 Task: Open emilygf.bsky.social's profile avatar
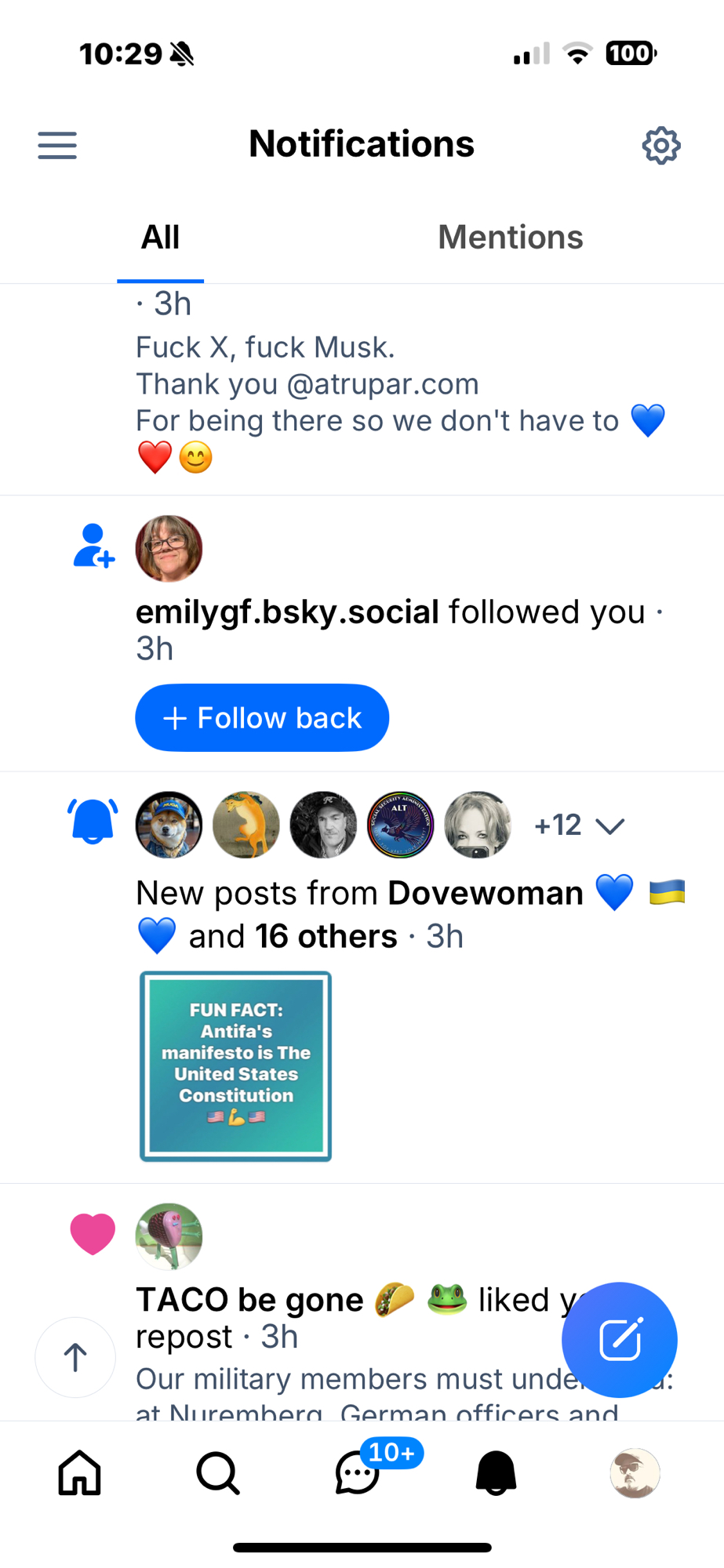click(169, 549)
